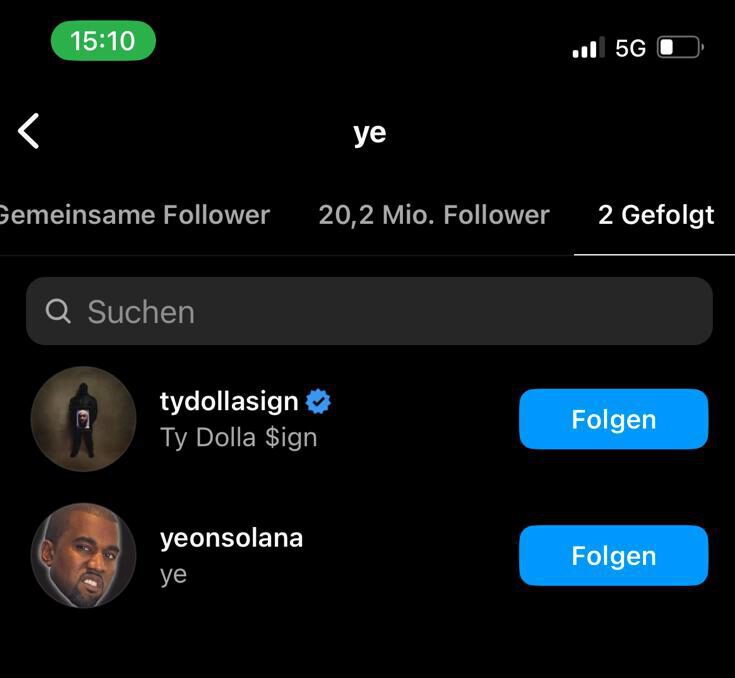
Task: Go back from ye's following list
Action: point(29,131)
